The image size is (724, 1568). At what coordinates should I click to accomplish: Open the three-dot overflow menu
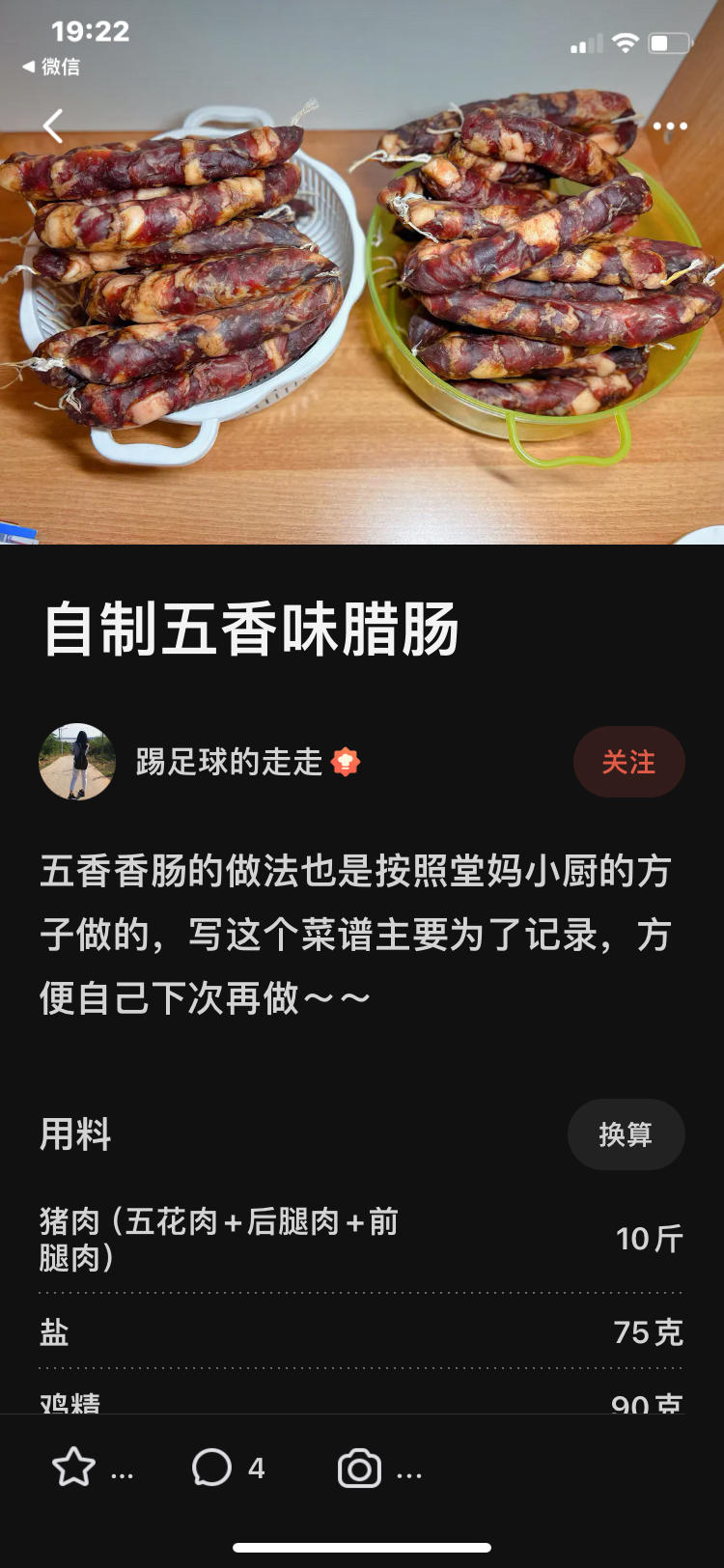click(x=669, y=126)
